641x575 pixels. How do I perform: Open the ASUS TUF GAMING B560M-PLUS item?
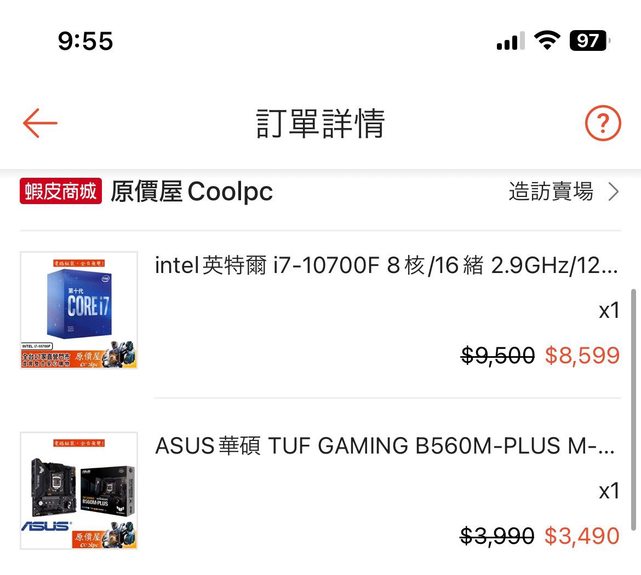coord(385,446)
